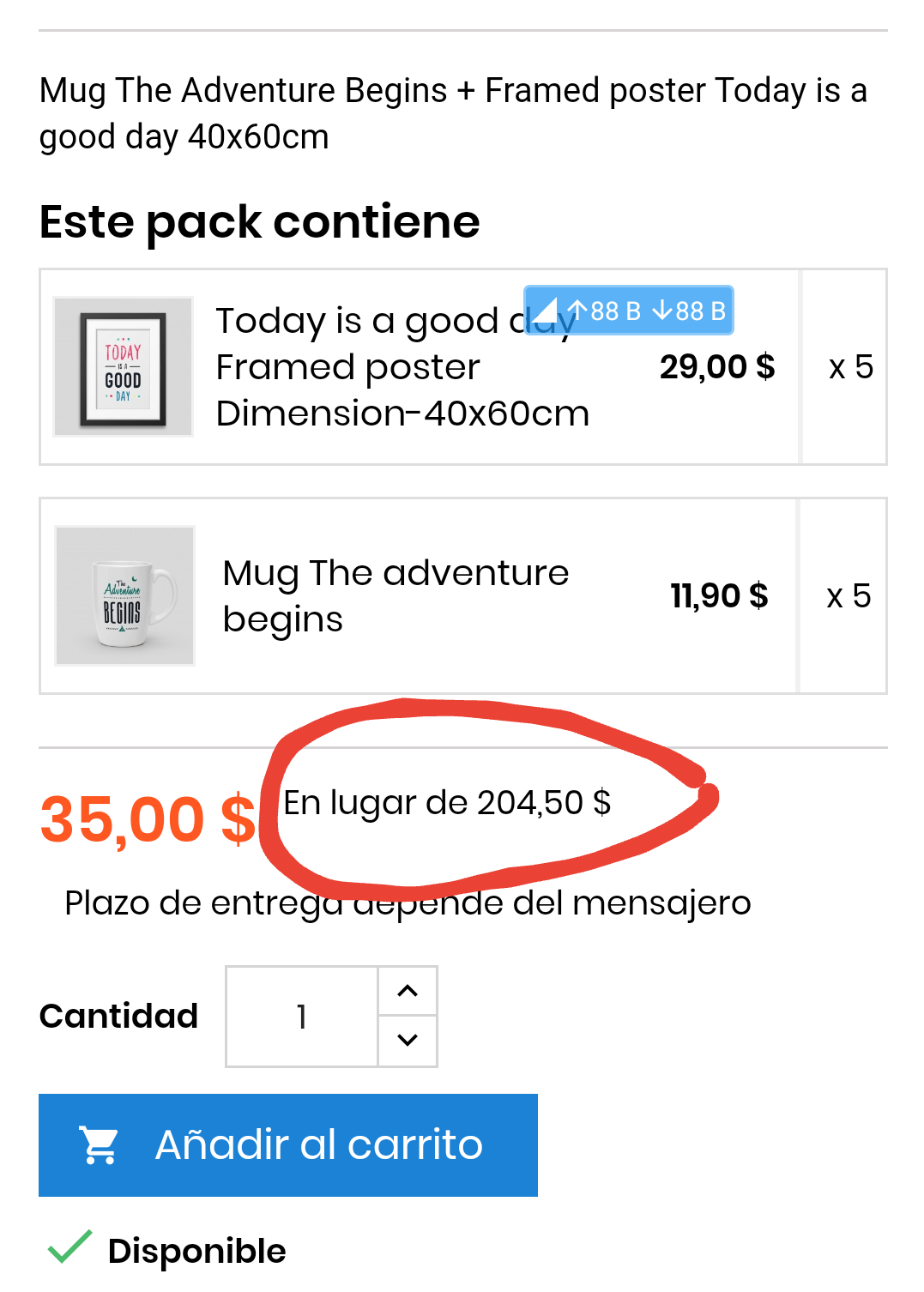Decrease Cantidad with the down arrow
Screen dimensions: 924x1292
coord(408,1041)
